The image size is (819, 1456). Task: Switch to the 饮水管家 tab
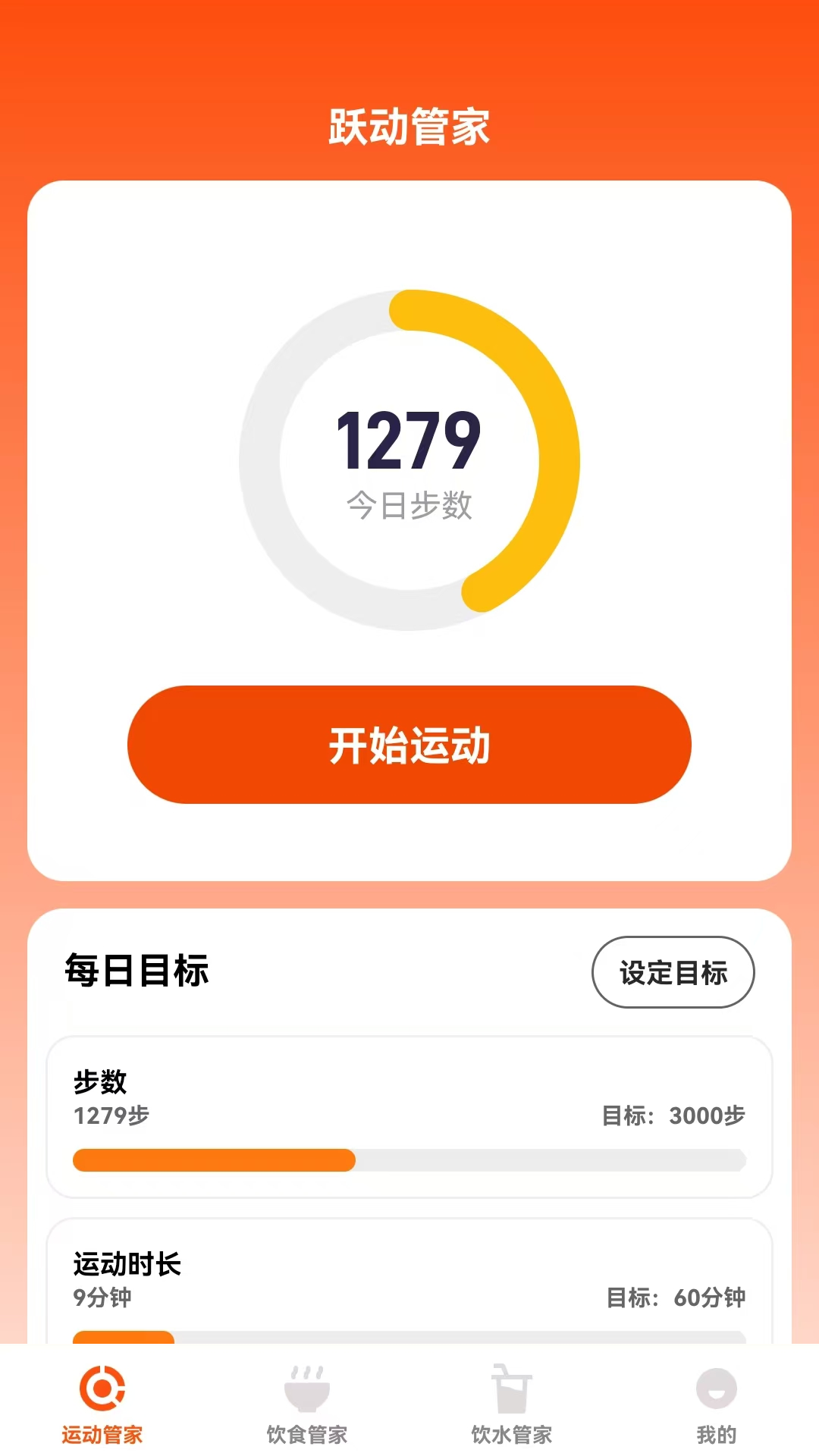click(512, 1404)
